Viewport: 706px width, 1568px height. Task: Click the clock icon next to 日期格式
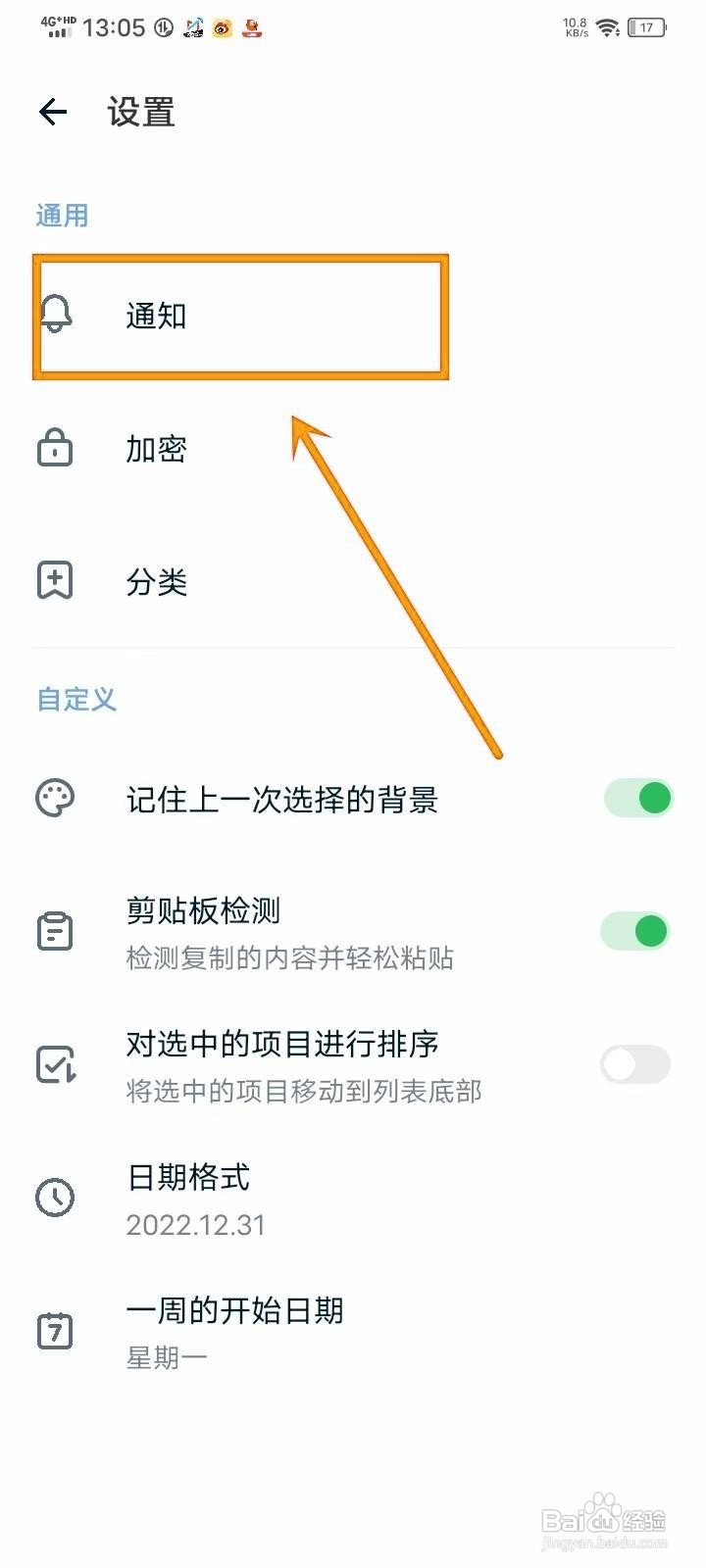coord(53,1198)
